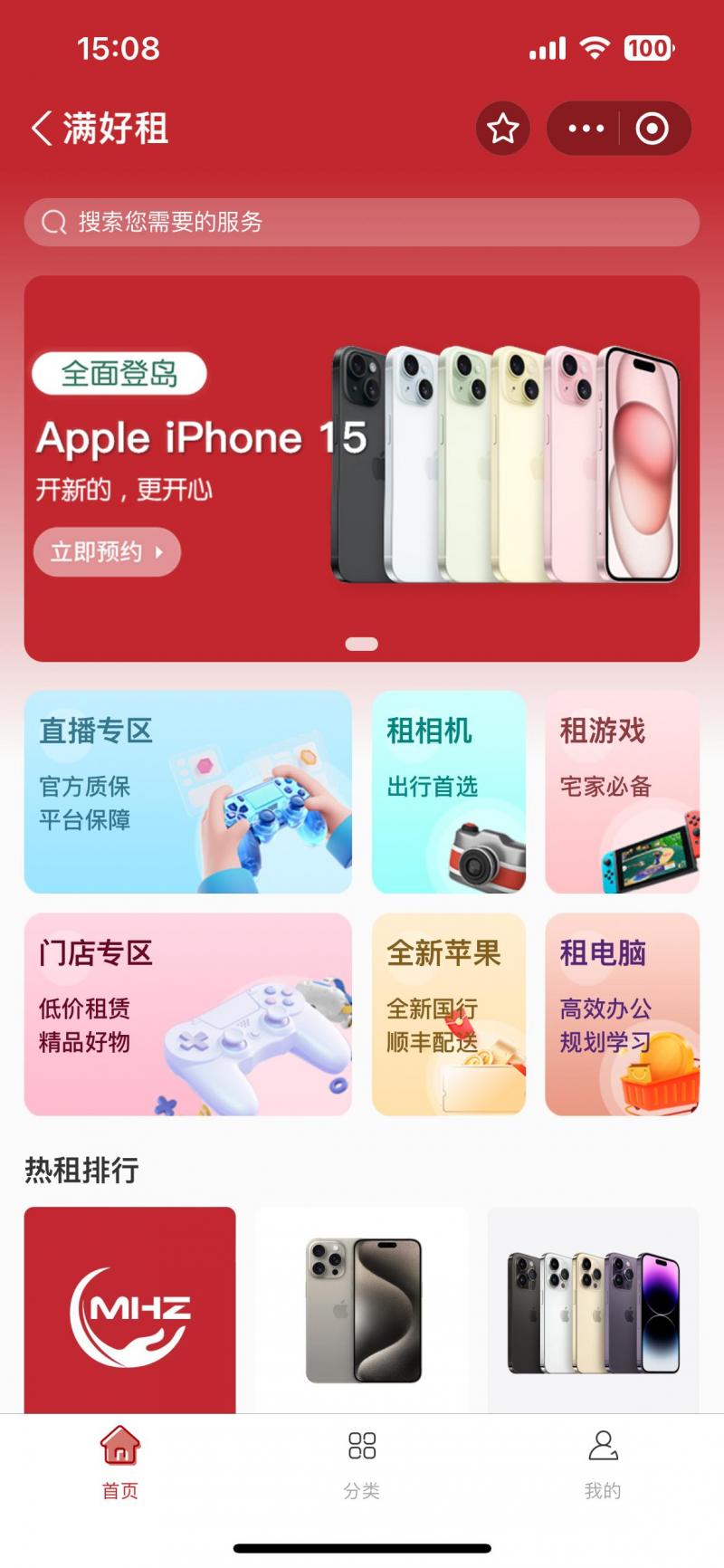Open the 直播专区 card
Screen dimensions: 724x1568
[187, 792]
